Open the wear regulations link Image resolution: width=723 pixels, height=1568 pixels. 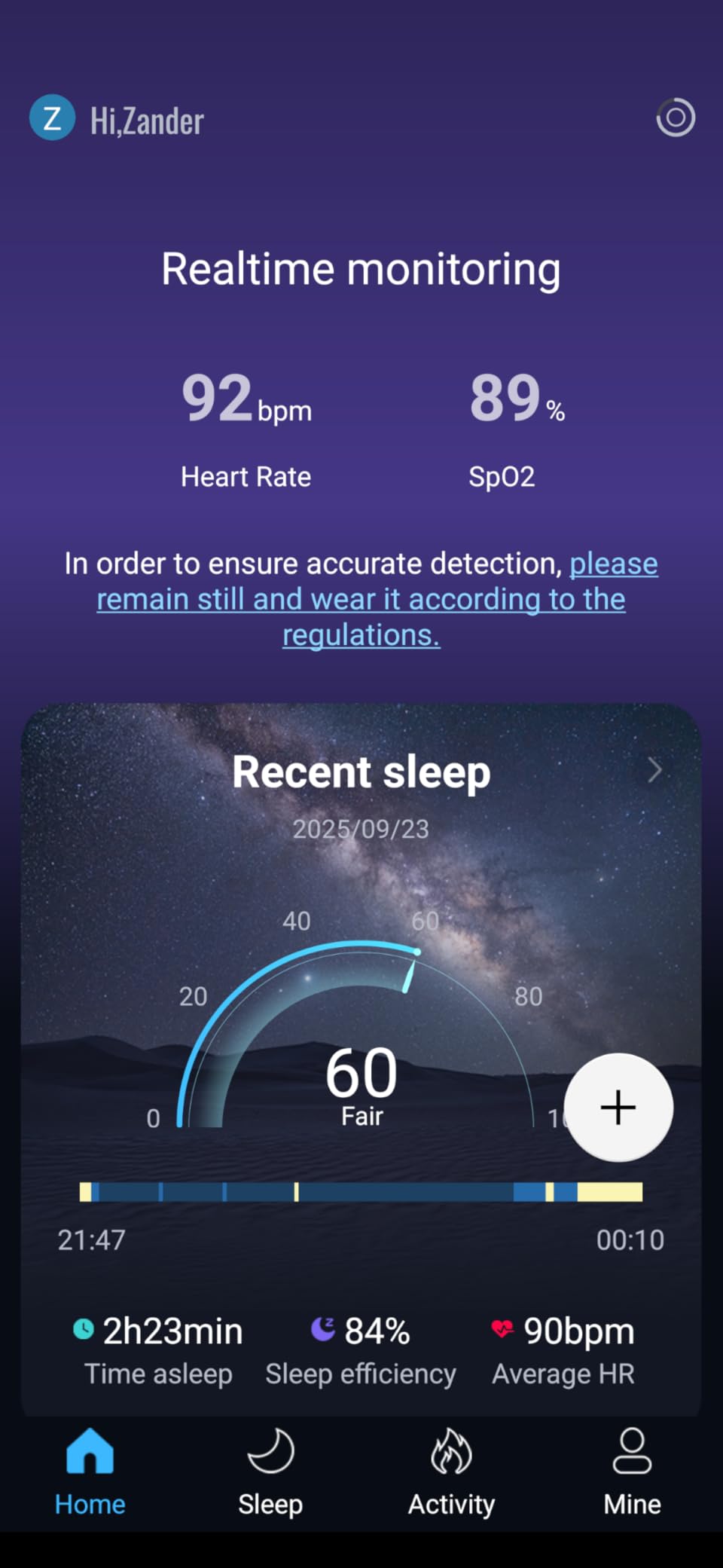pos(361,598)
